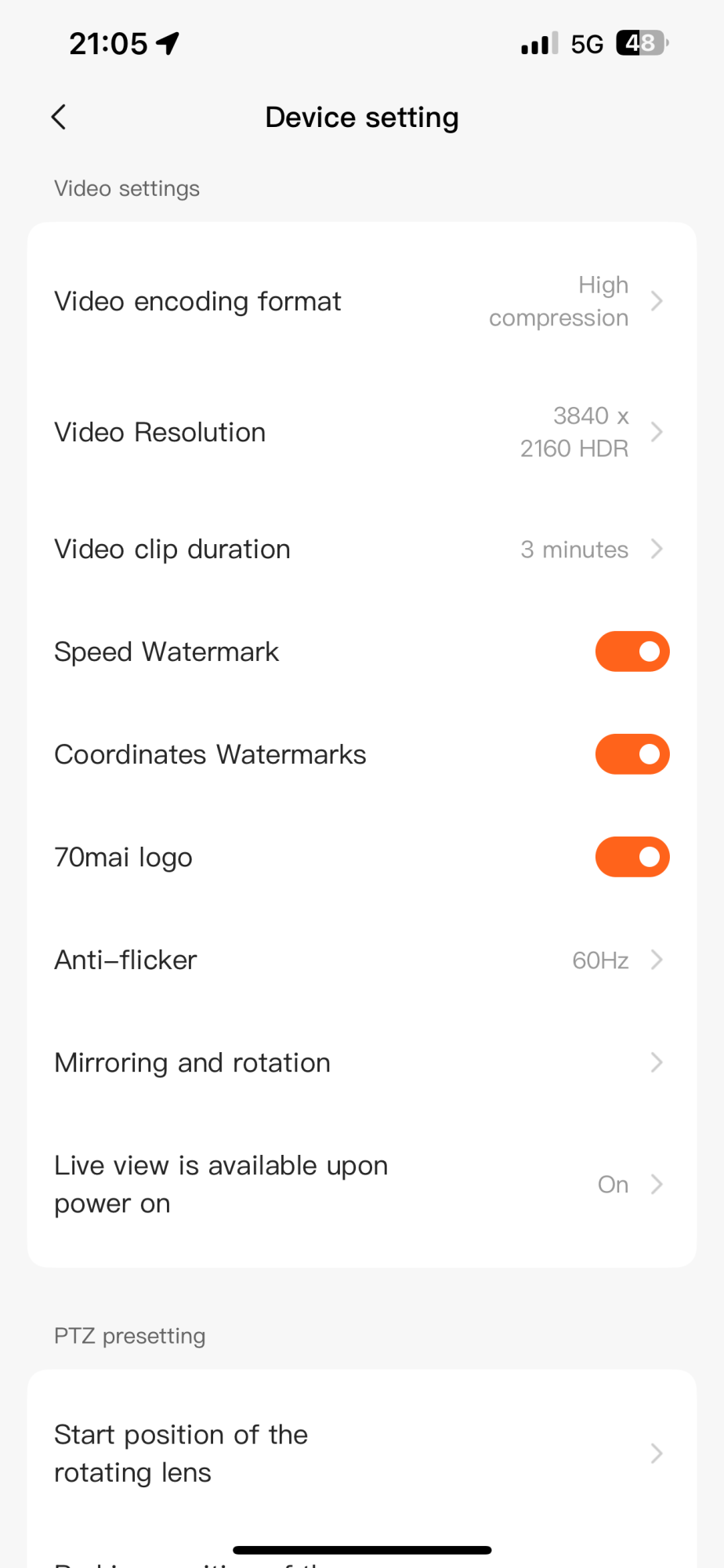Open Anti-flicker frequency setting
This screenshot has width=724, height=1568.
(361, 960)
